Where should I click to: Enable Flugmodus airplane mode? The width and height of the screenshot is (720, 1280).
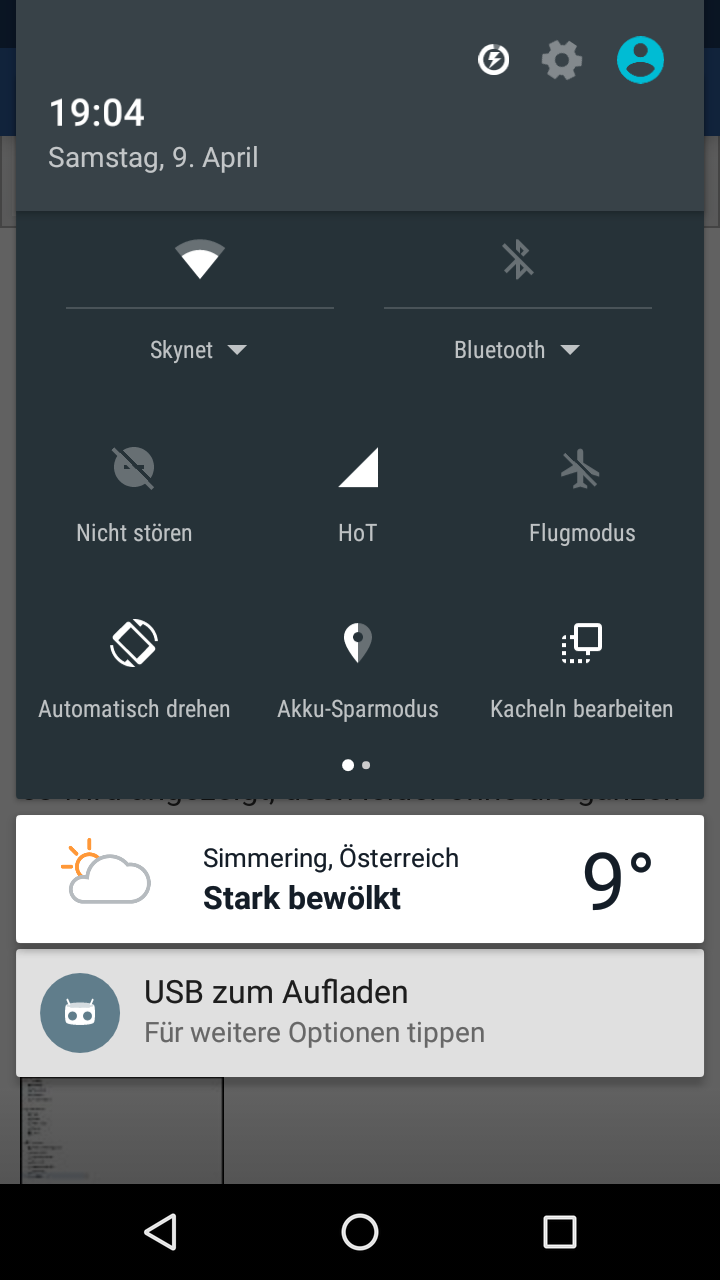(581, 490)
